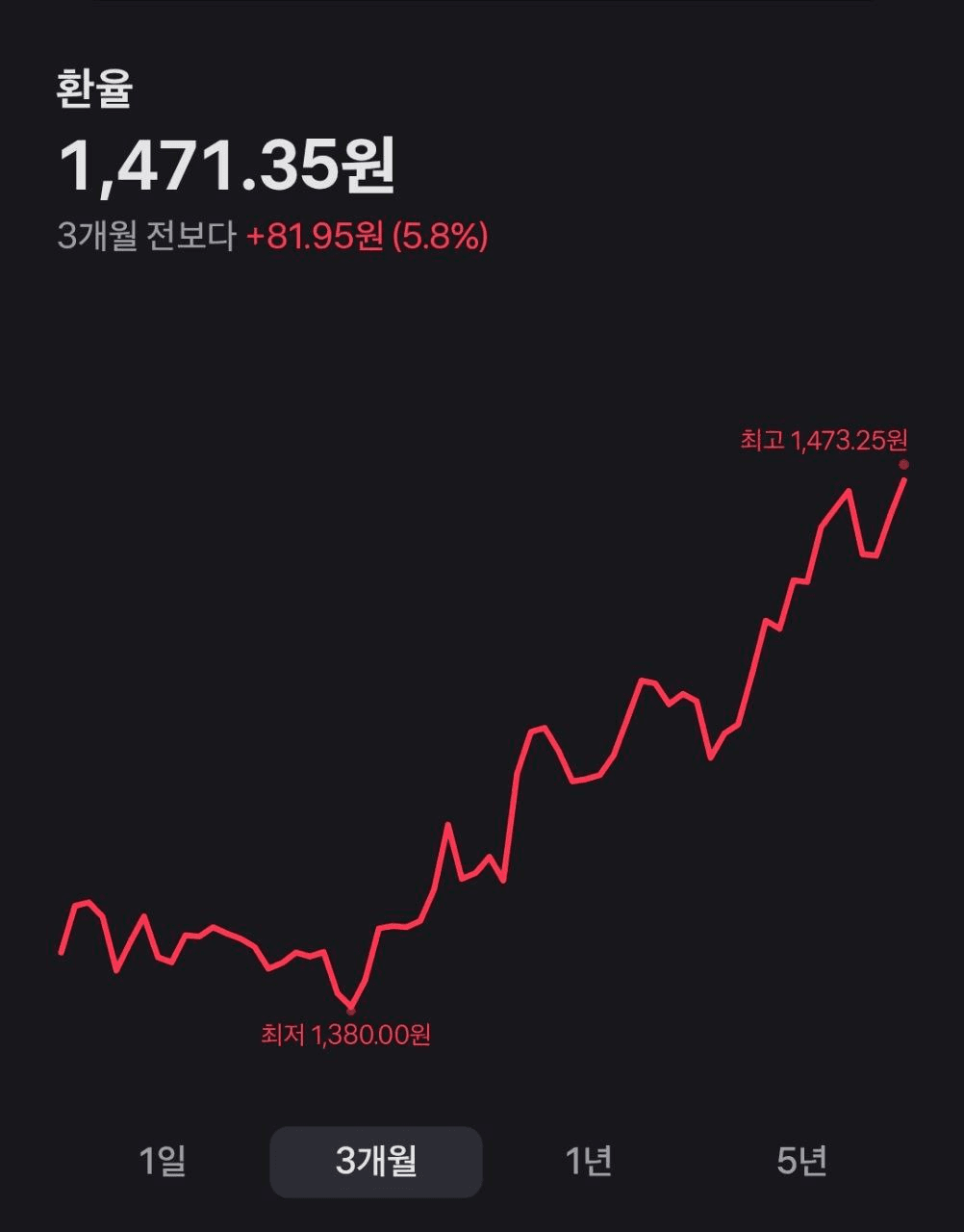This screenshot has width=964, height=1232.
Task: Show the 1년 exchange rate chart
Action: coord(588,1161)
